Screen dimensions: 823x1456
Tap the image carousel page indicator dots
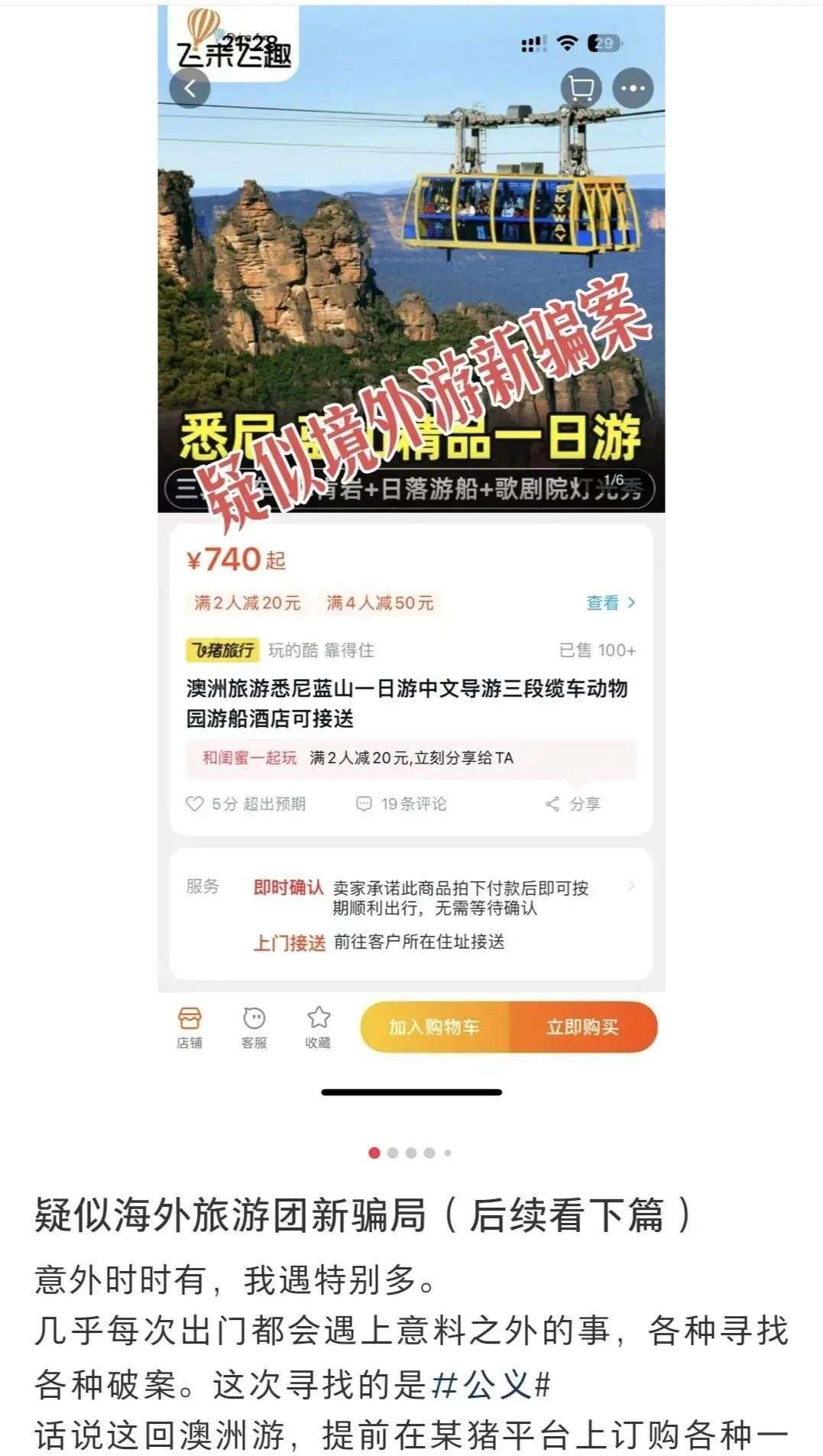click(x=410, y=1153)
